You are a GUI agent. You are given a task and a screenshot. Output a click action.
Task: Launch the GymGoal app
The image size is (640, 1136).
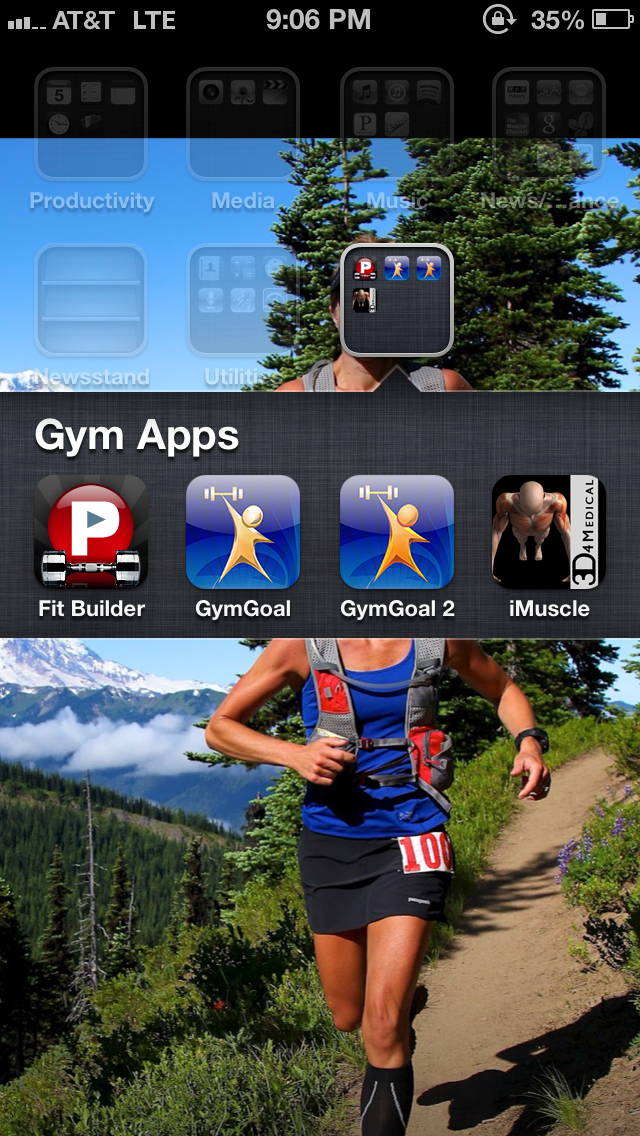click(x=243, y=532)
